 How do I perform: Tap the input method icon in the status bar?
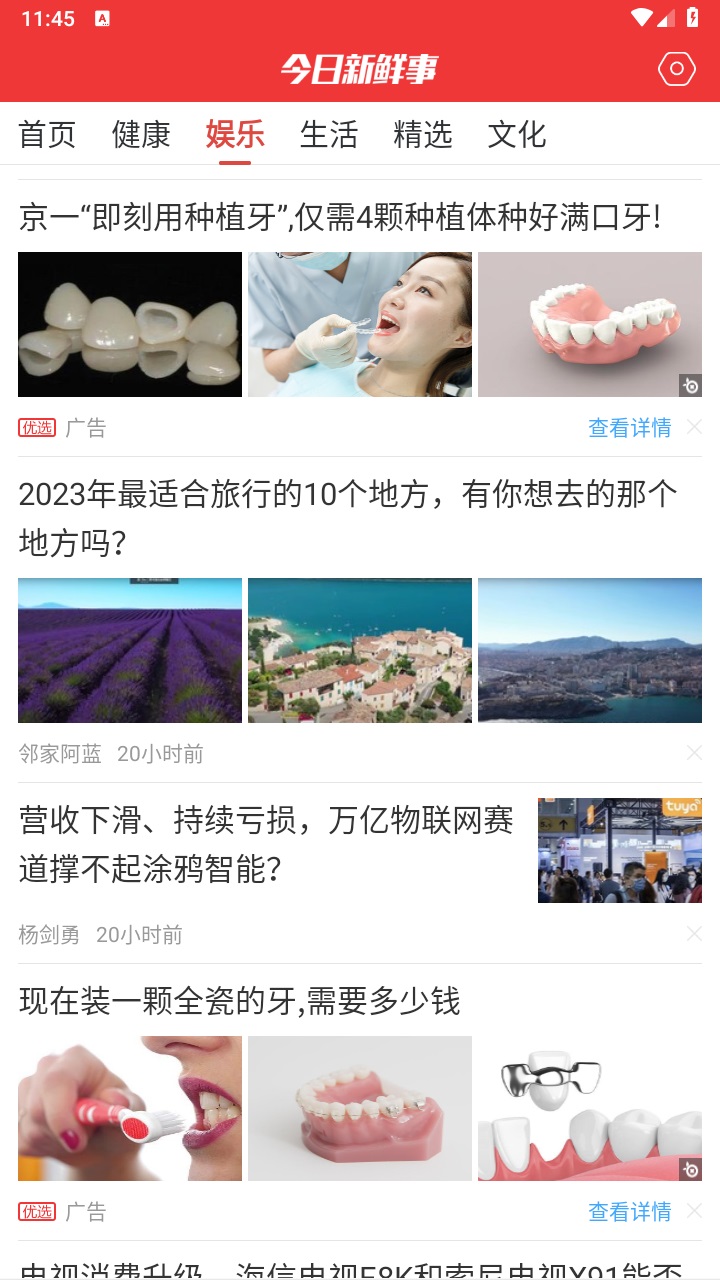[103, 17]
